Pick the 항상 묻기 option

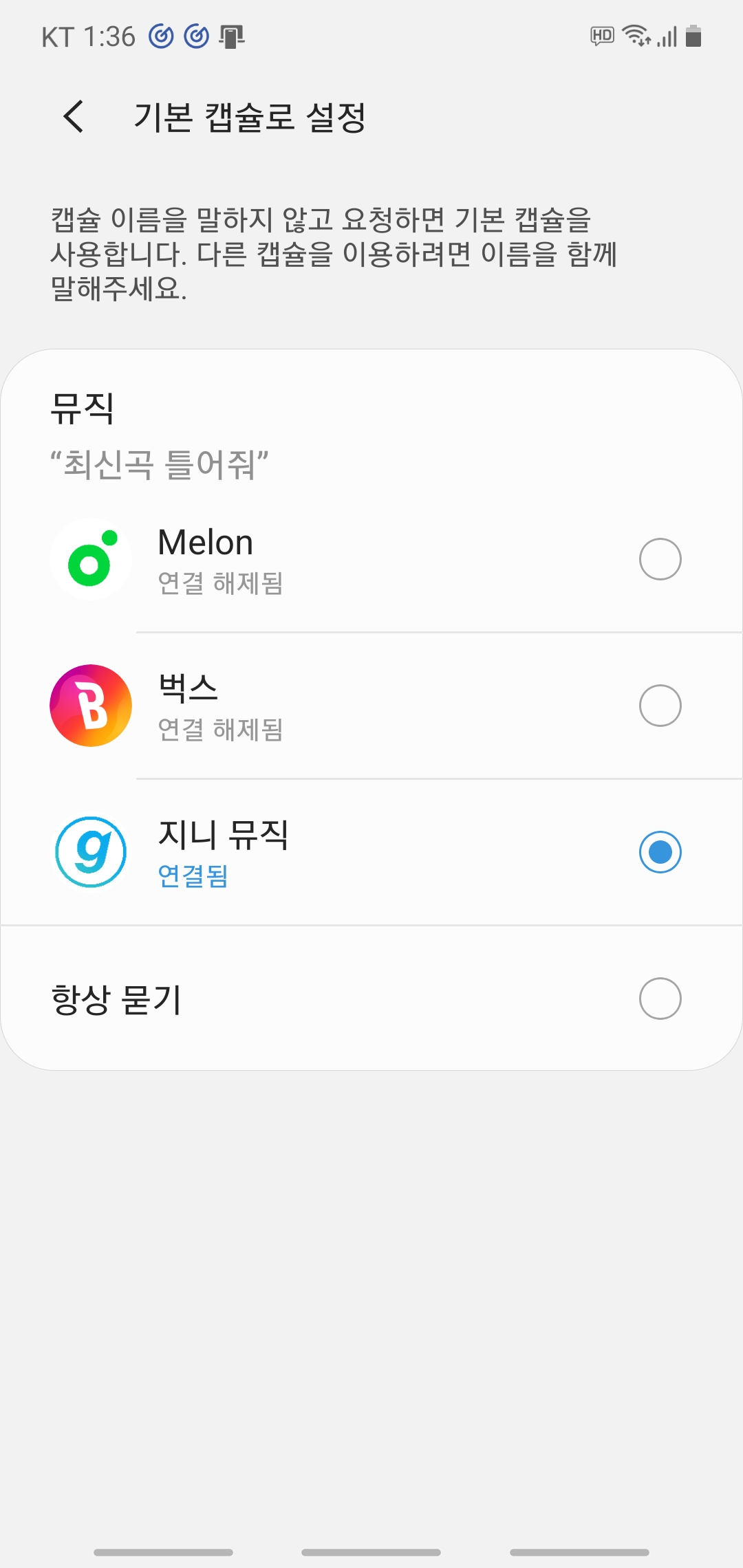tap(371, 999)
